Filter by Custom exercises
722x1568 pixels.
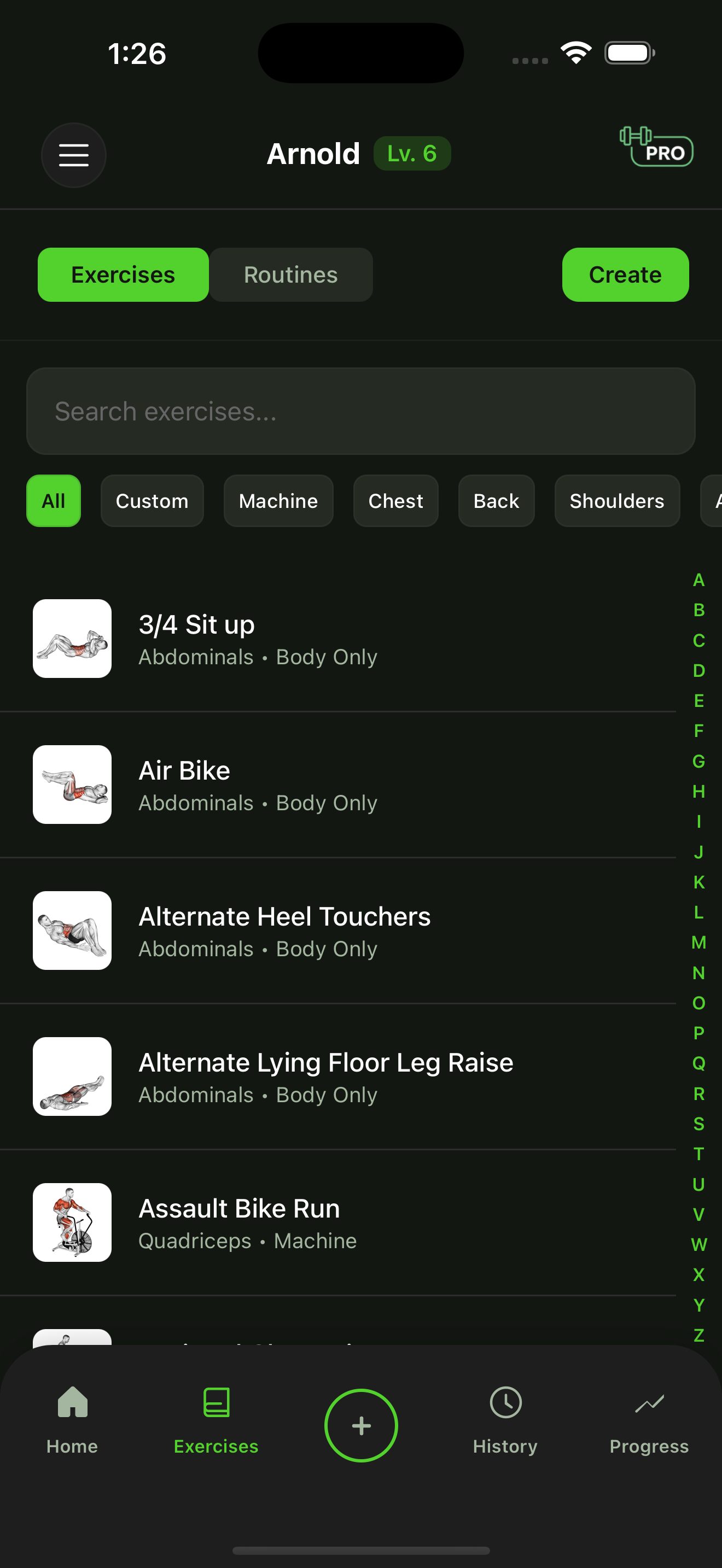tap(152, 501)
